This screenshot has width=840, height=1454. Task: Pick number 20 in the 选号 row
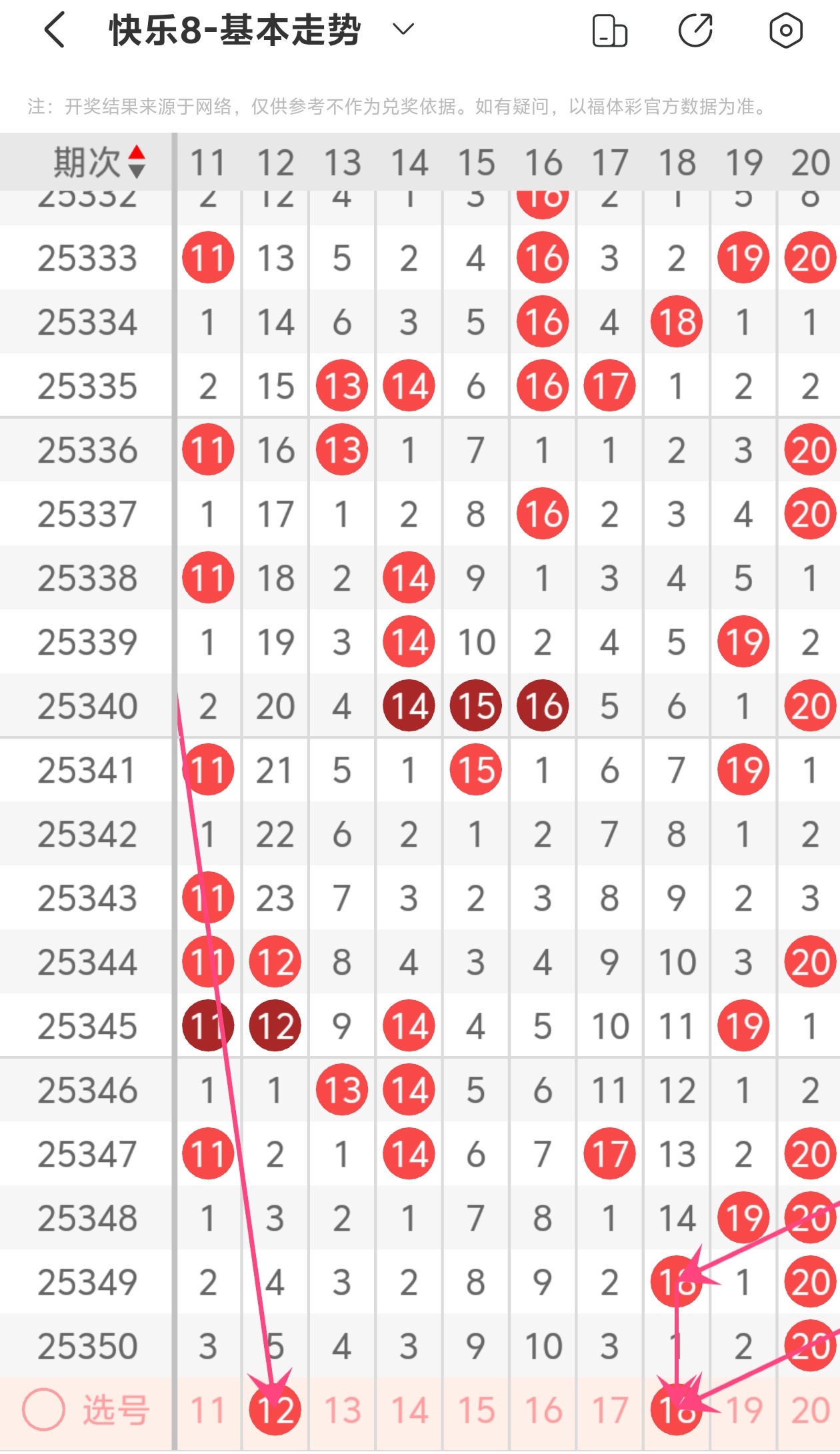[810, 1410]
